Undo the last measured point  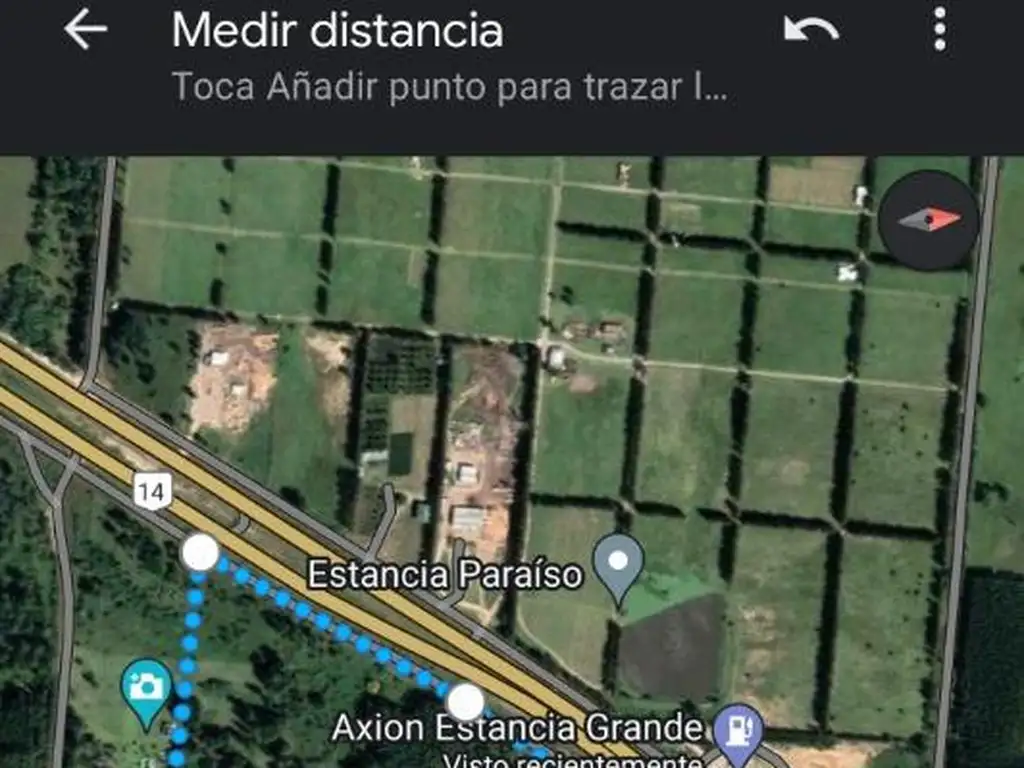click(810, 30)
